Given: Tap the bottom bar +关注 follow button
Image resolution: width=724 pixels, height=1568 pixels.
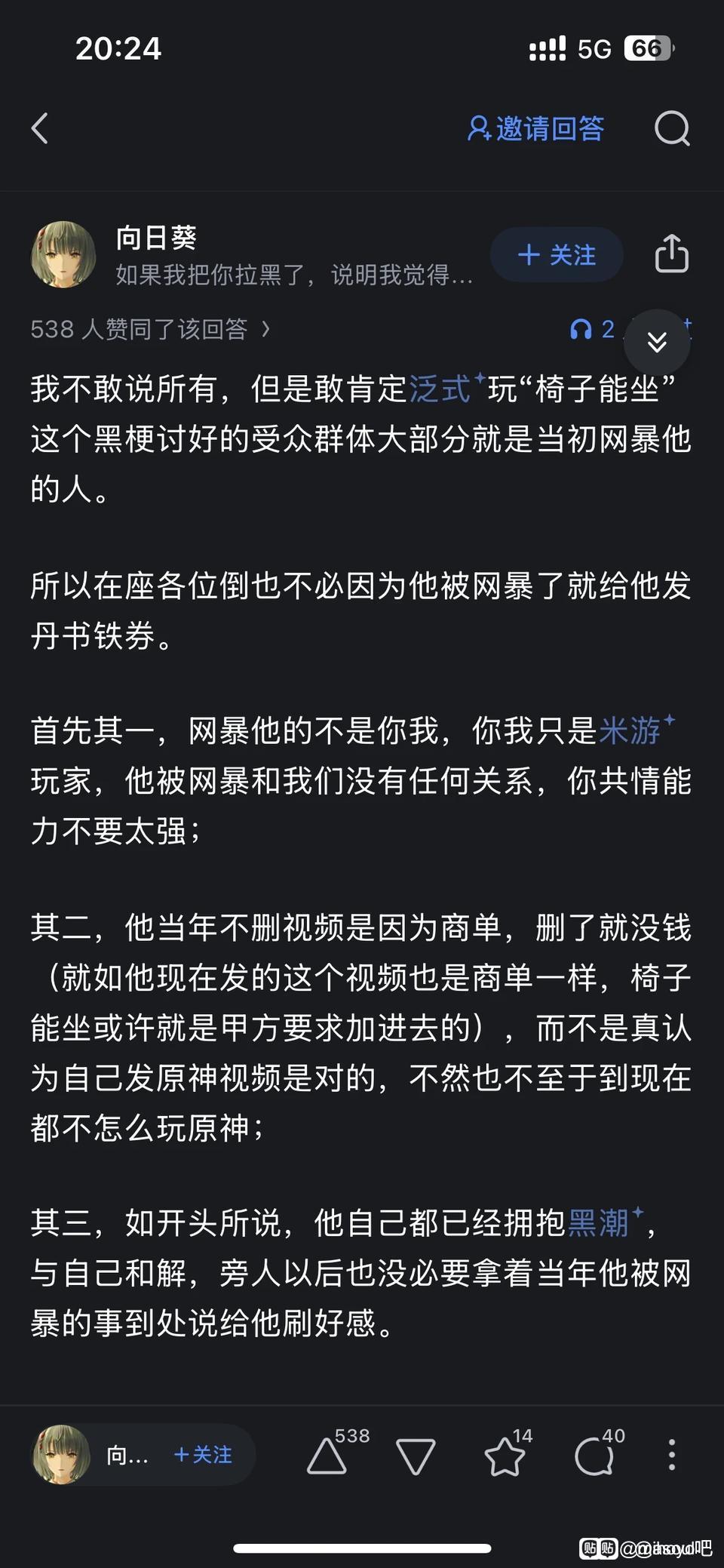Looking at the screenshot, I should point(203,1455).
